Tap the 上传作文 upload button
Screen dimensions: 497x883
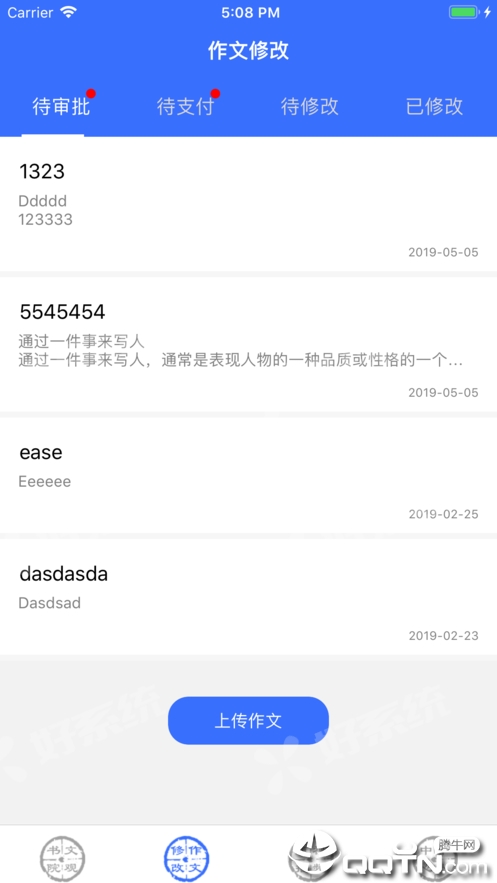tap(248, 721)
